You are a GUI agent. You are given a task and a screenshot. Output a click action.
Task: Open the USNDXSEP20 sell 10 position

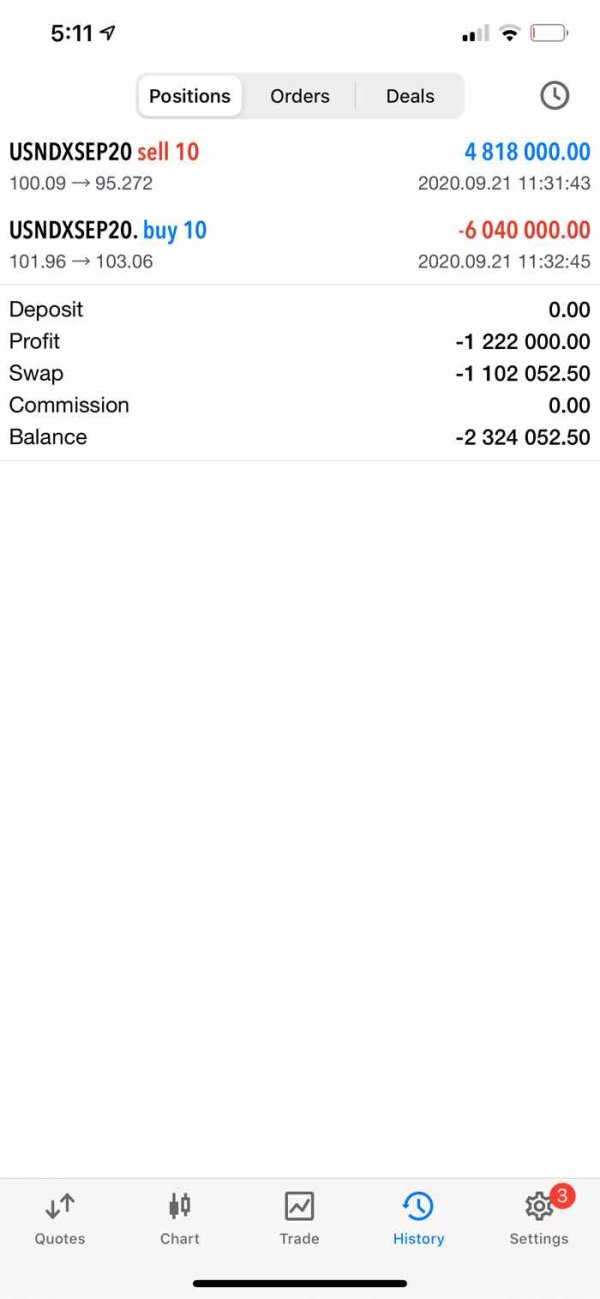click(300, 166)
